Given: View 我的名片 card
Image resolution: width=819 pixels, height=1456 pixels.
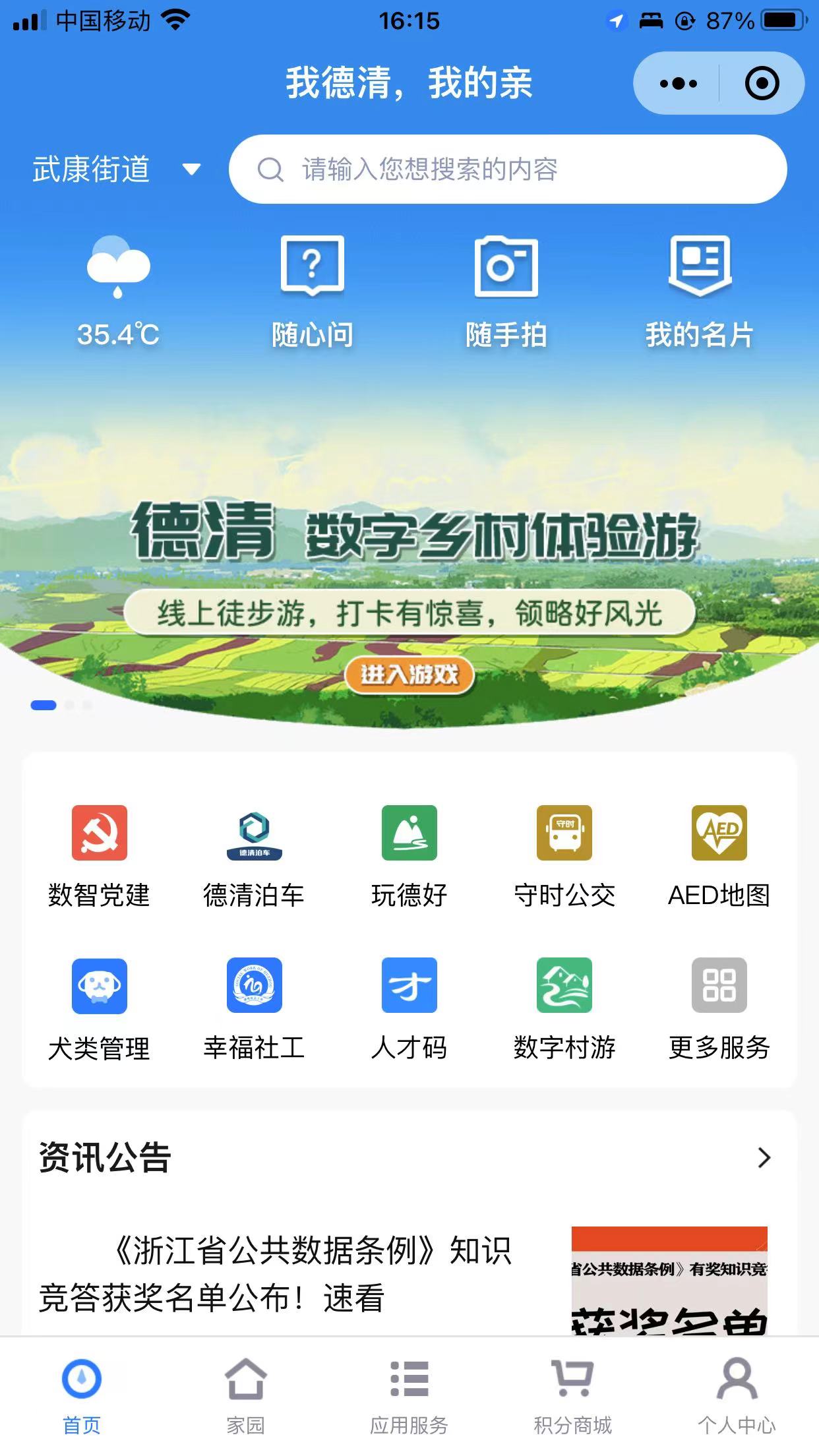Looking at the screenshot, I should point(699,291).
